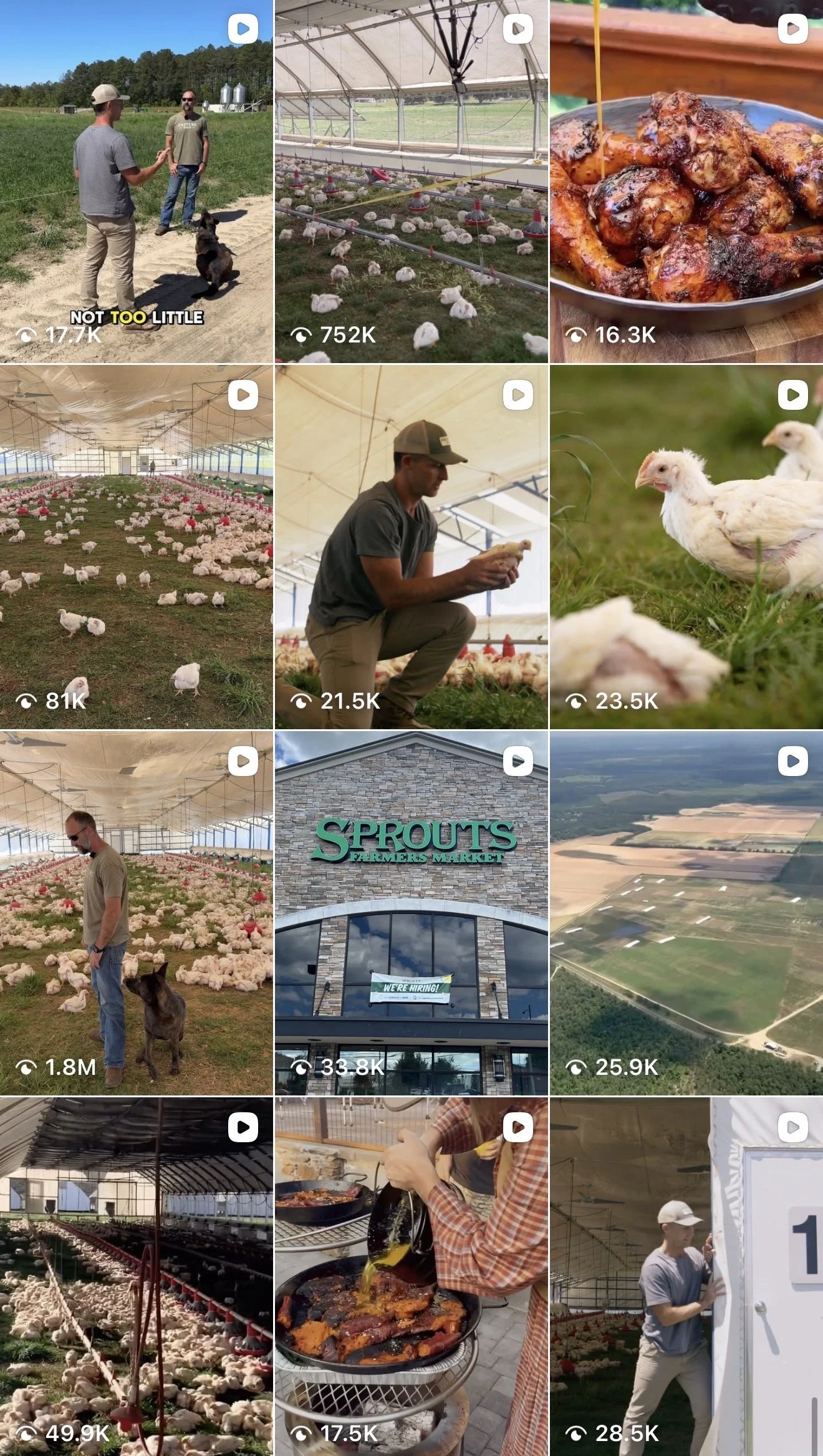Open the Sprouts Farmers Market reel

point(412,913)
